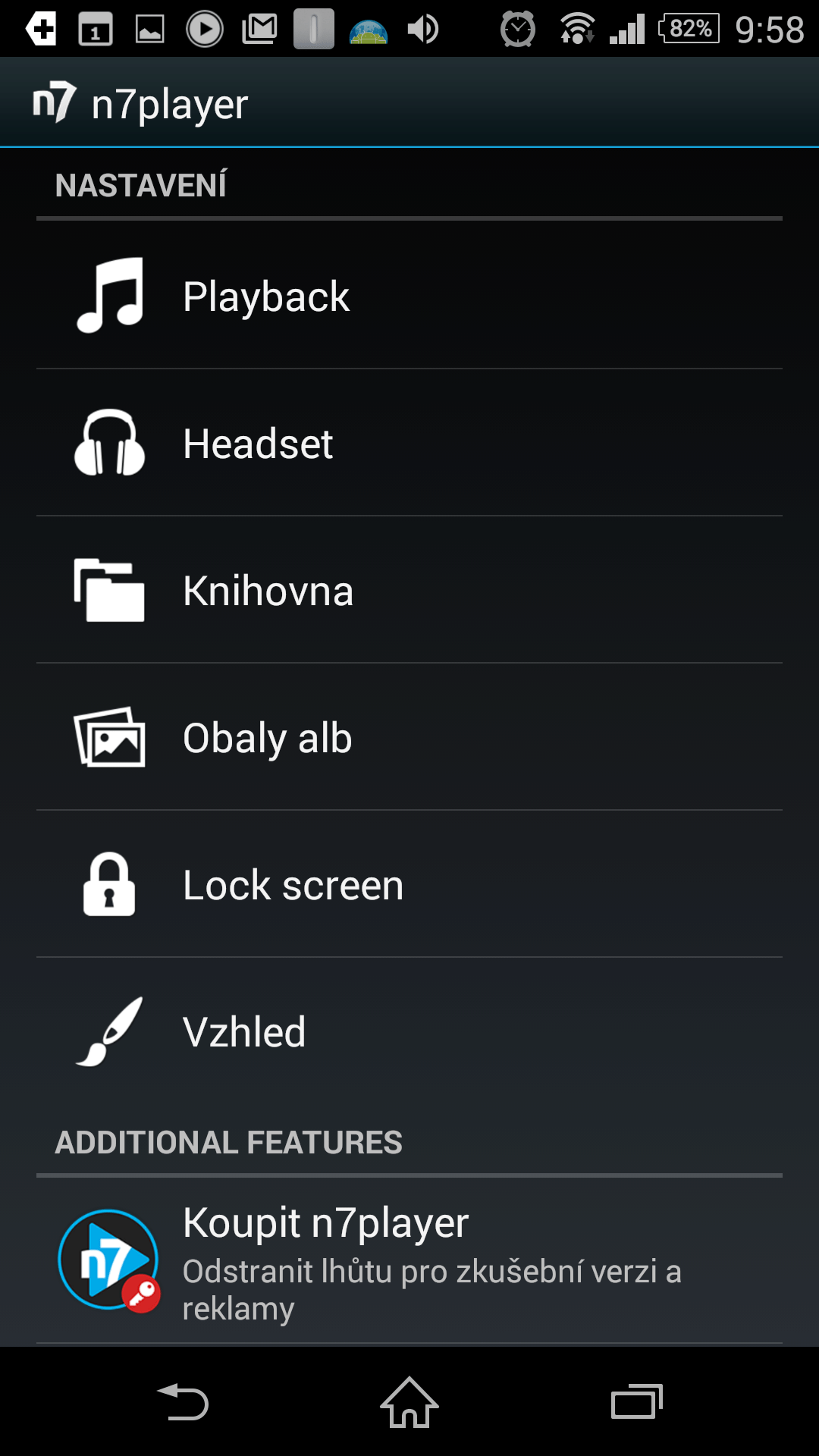
Task: Tap the n7player logo in the app bar
Action: (x=55, y=102)
